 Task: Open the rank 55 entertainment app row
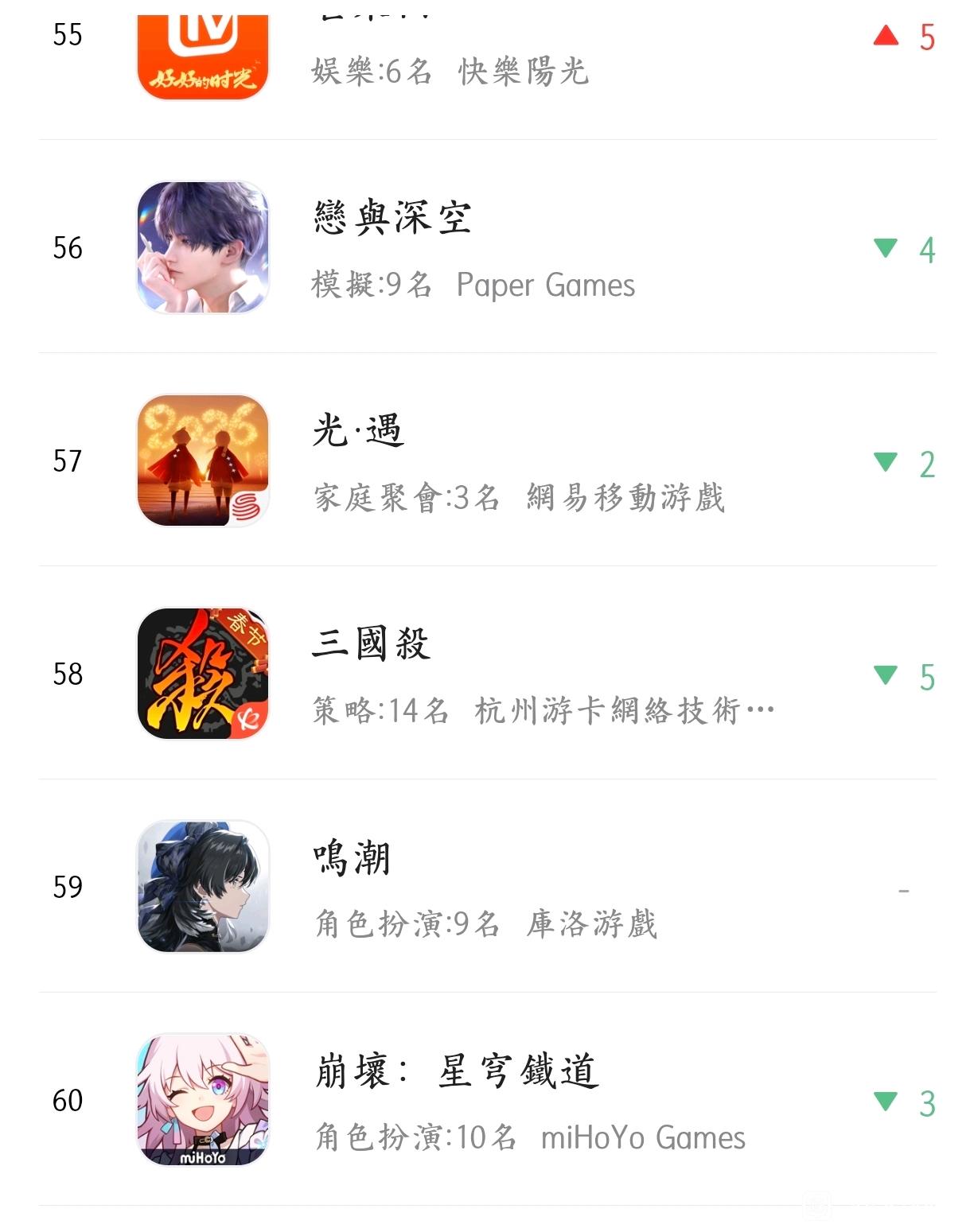point(487,70)
